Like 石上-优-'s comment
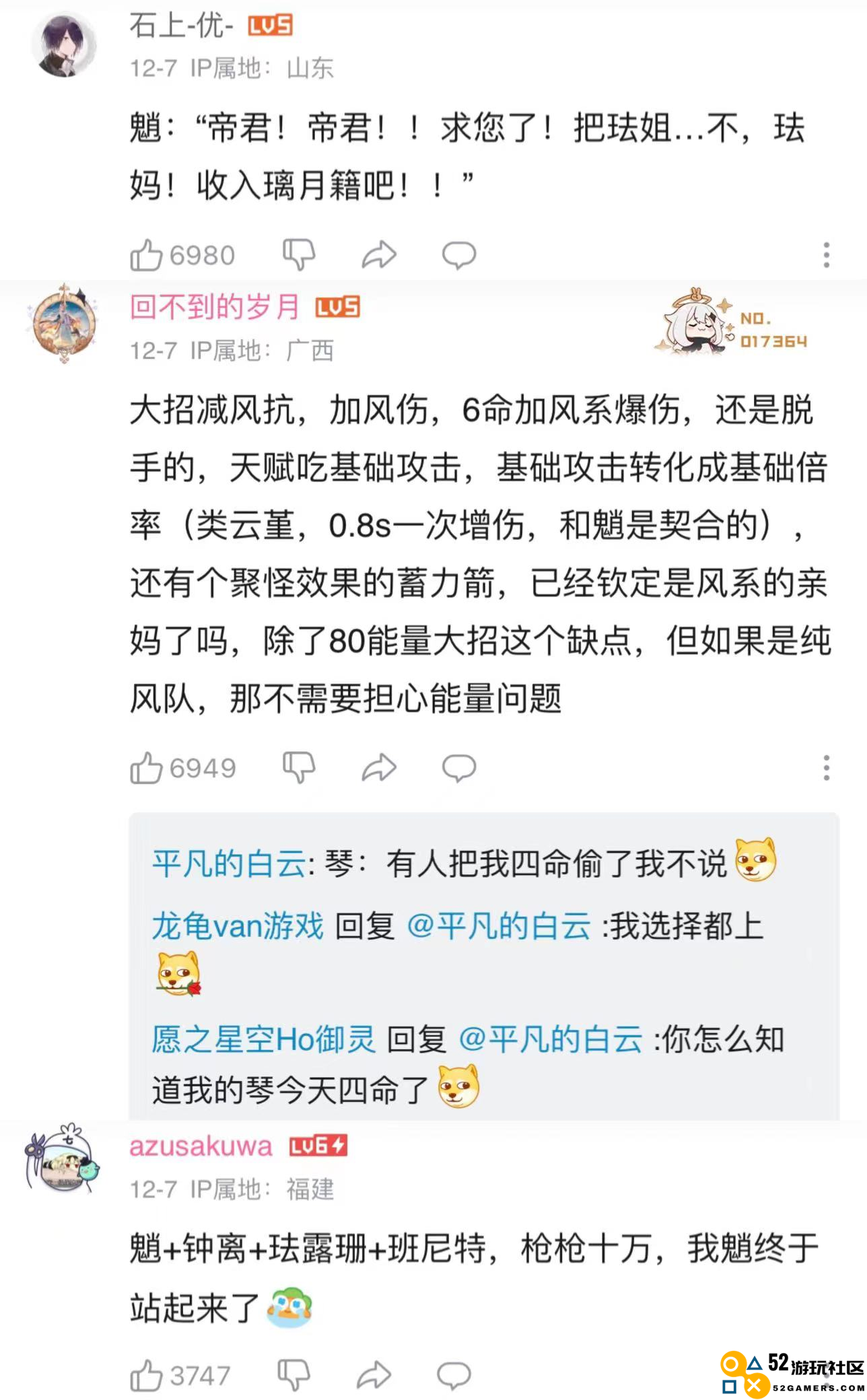This screenshot has width=867, height=1400. [147, 256]
